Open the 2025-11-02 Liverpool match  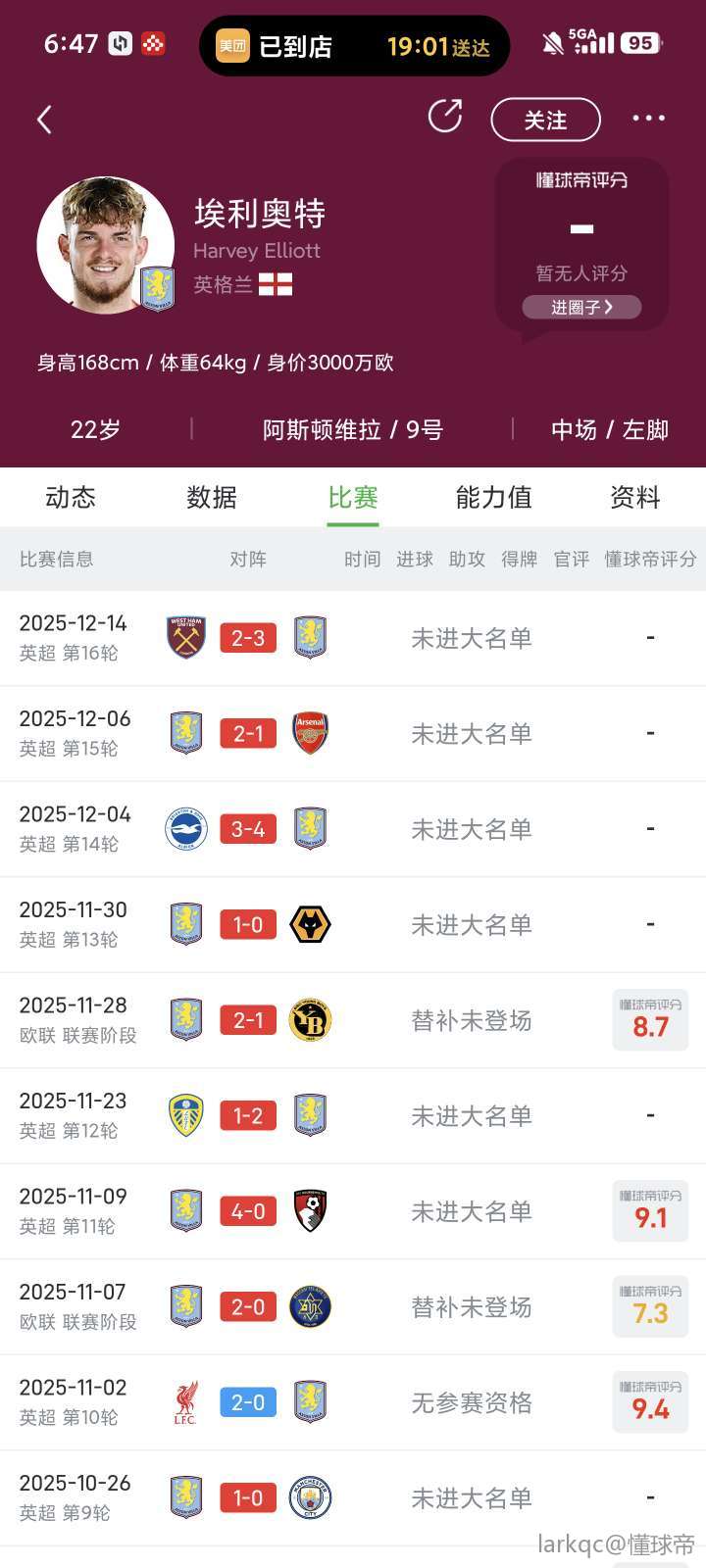click(x=353, y=1402)
